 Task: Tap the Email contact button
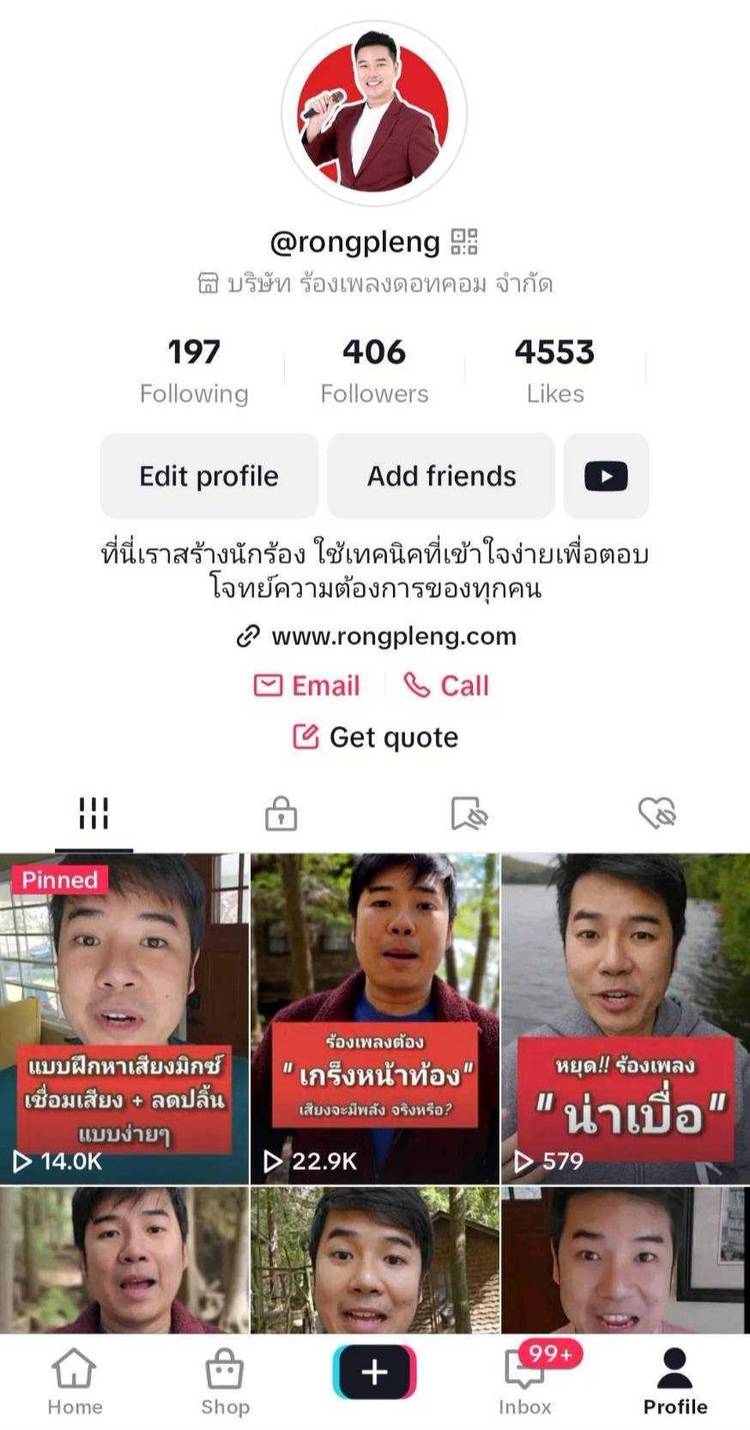coord(307,686)
